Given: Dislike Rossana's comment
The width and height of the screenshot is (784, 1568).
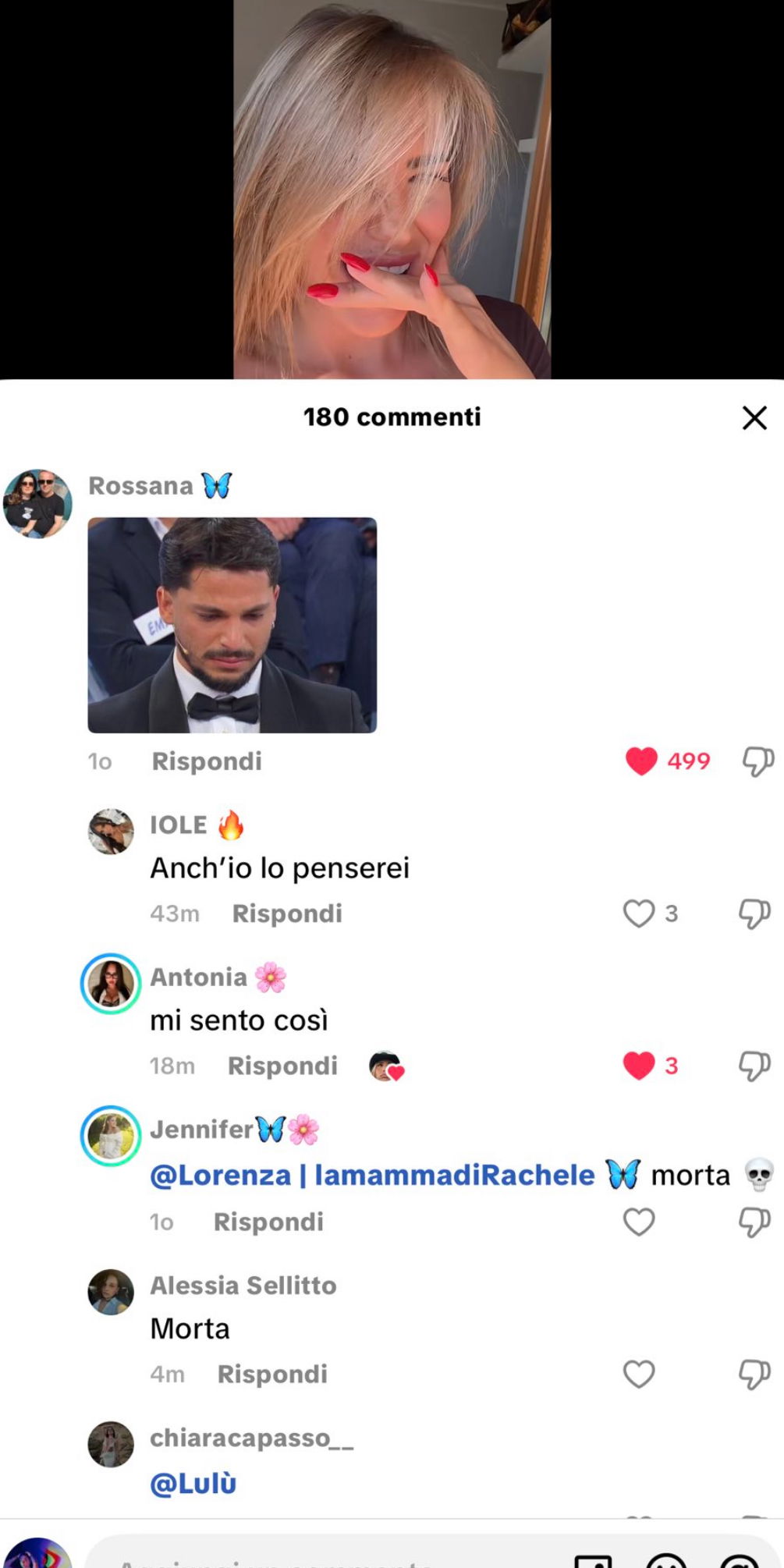Looking at the screenshot, I should coord(757,761).
